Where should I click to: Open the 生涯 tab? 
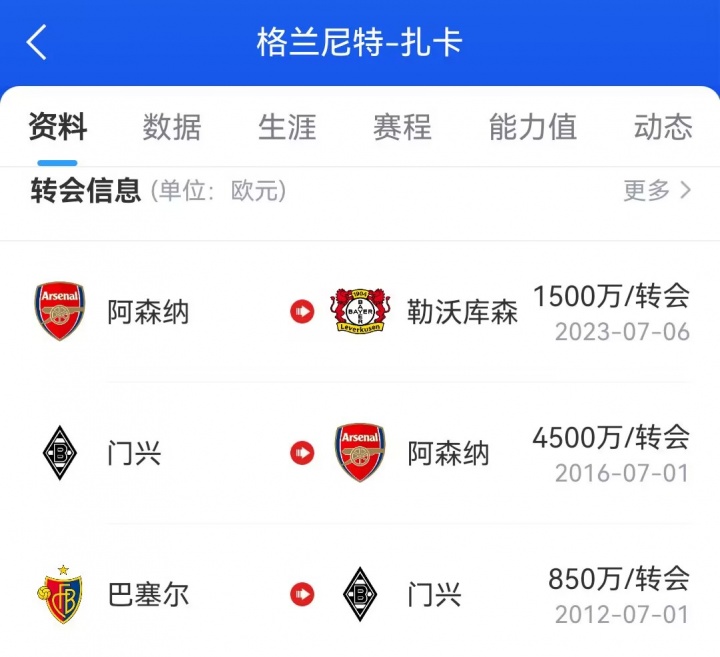pos(287,127)
